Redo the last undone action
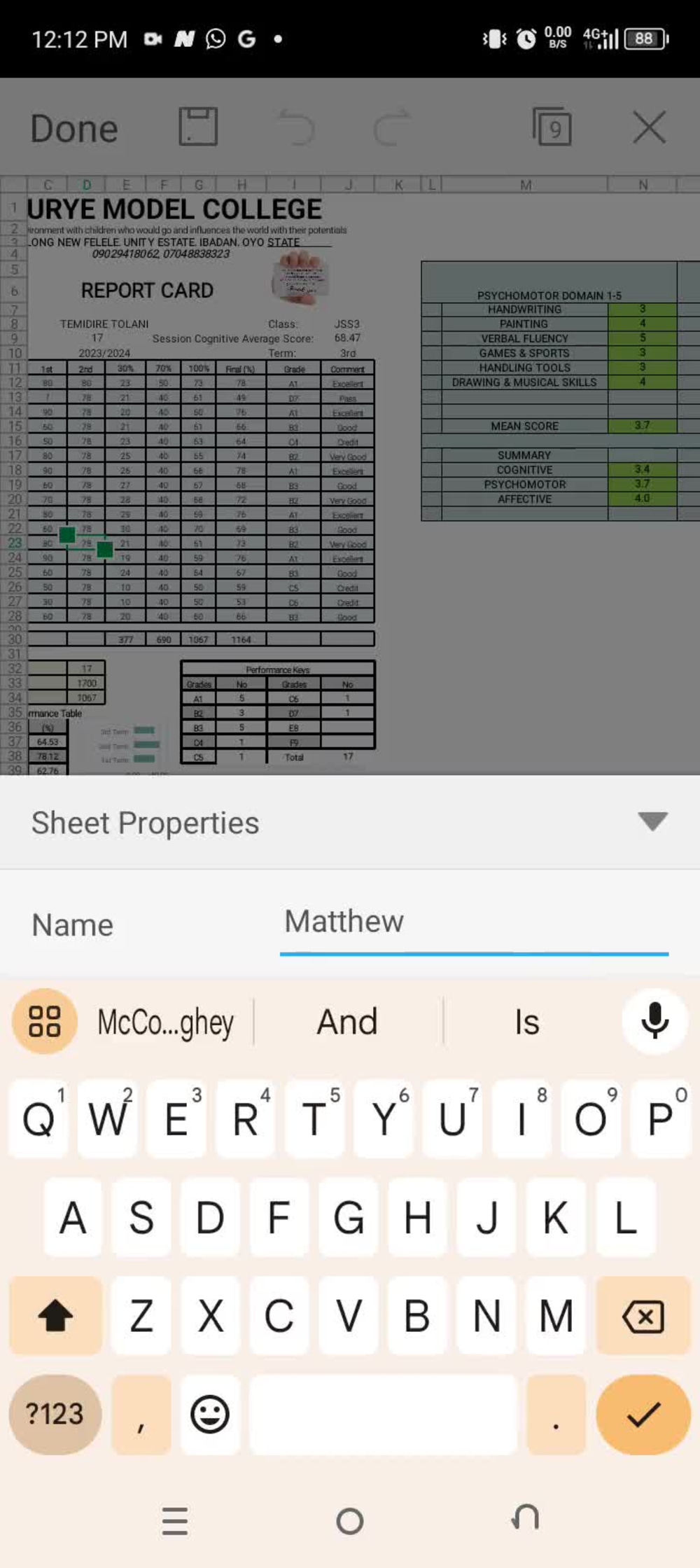The width and height of the screenshot is (700, 1568). (x=391, y=127)
